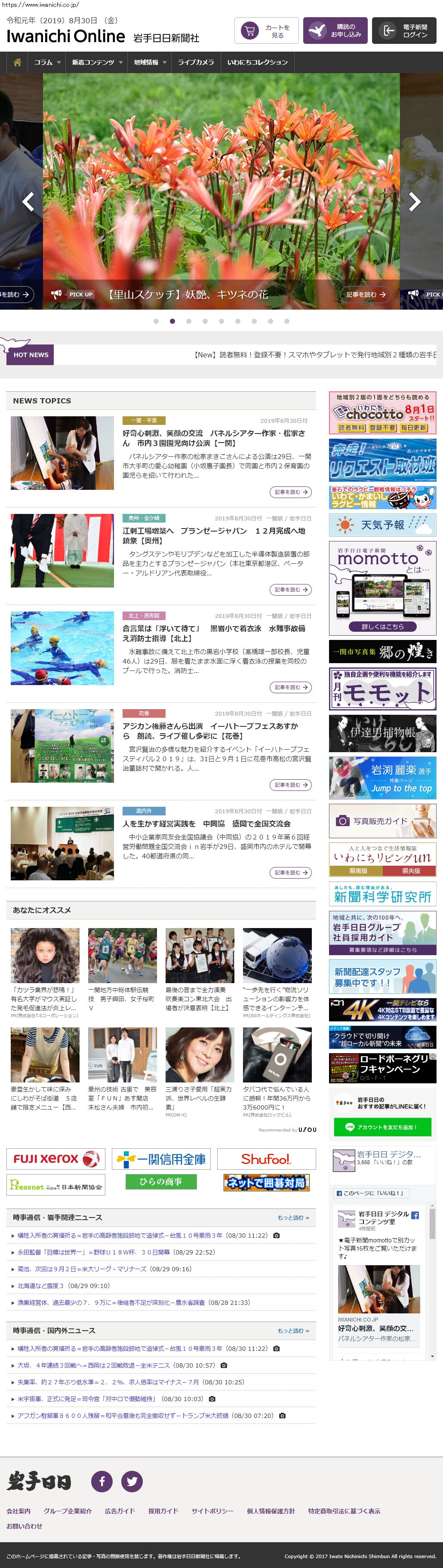The height and width of the screenshot is (1568, 443).
Task: Show the next carousel slide arrow
Action: [415, 201]
